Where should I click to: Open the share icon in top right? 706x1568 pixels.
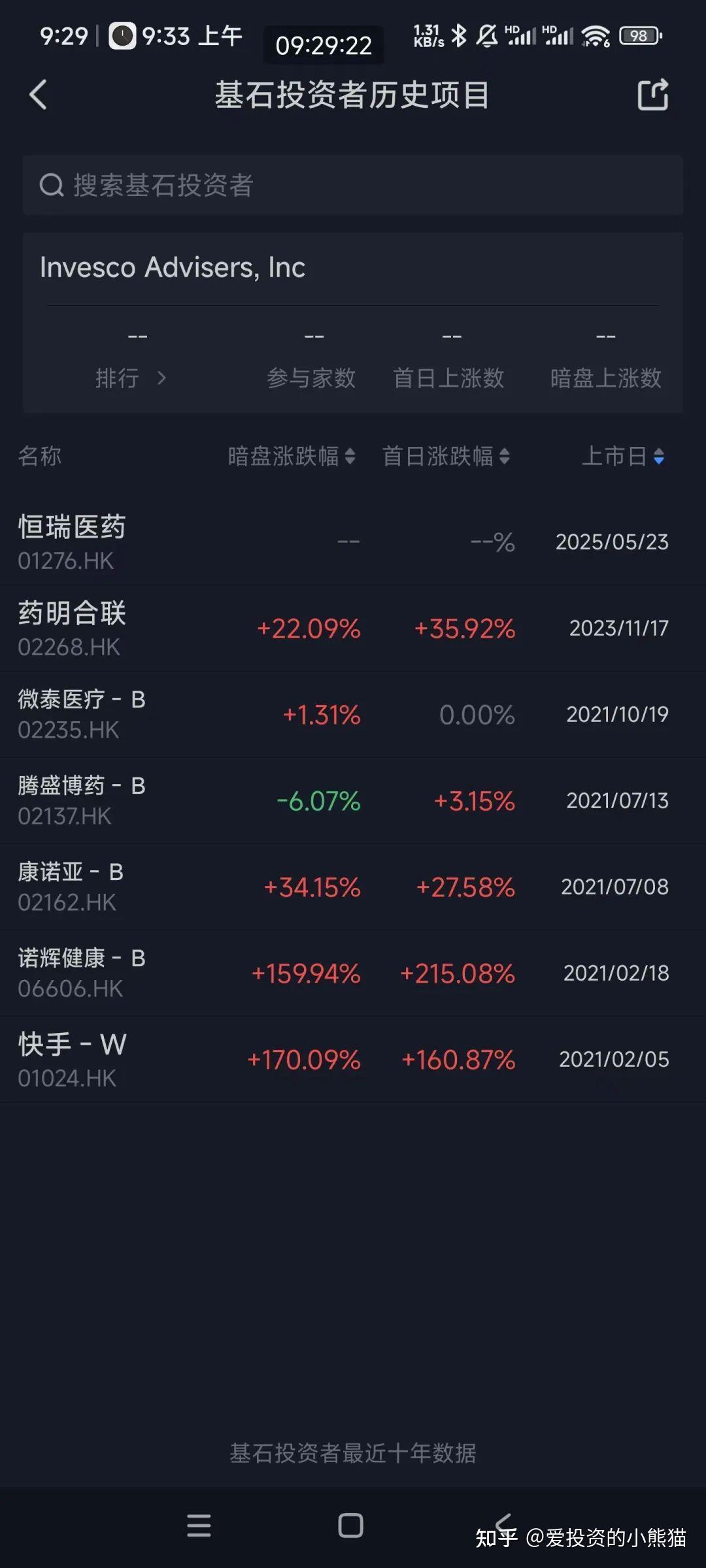point(653,95)
